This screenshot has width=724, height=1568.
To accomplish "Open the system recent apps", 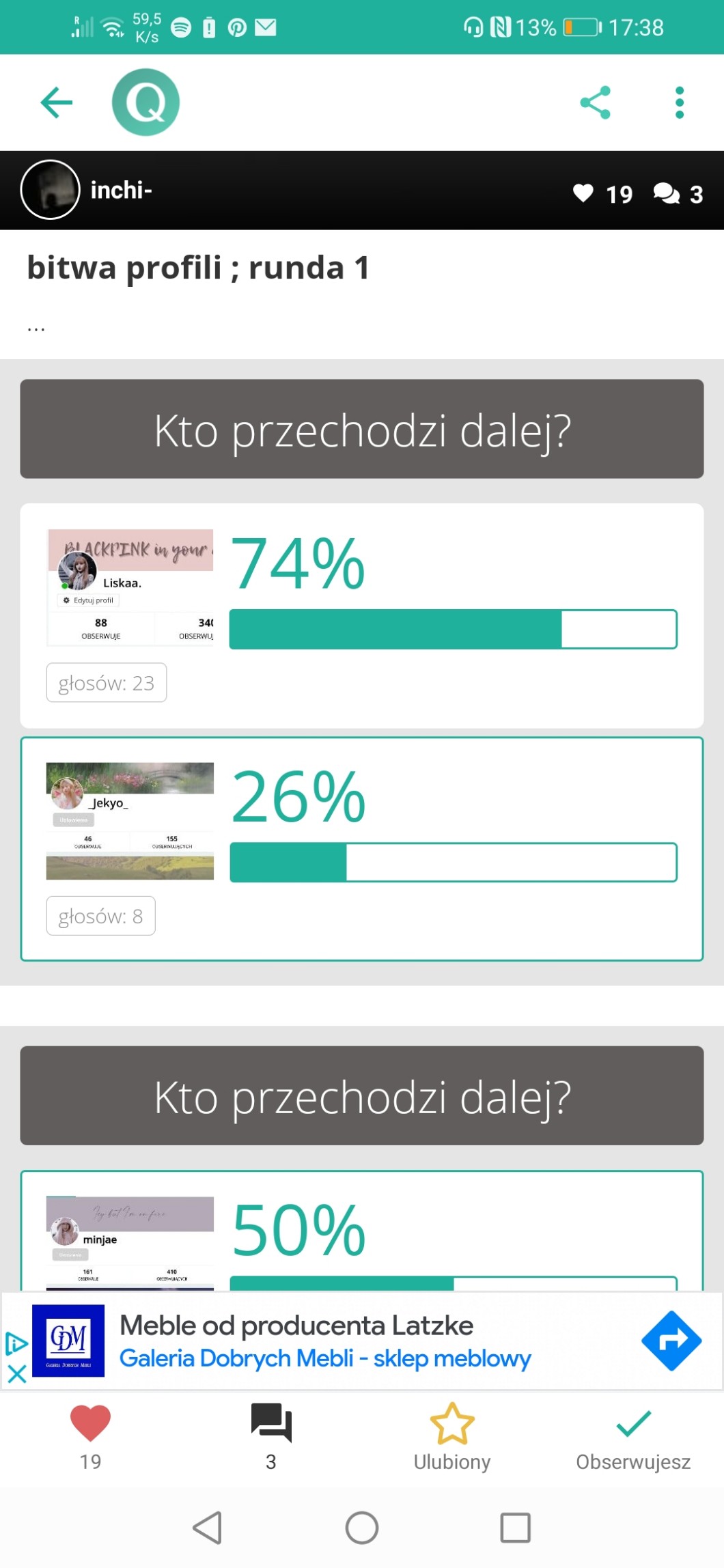I will (515, 1528).
